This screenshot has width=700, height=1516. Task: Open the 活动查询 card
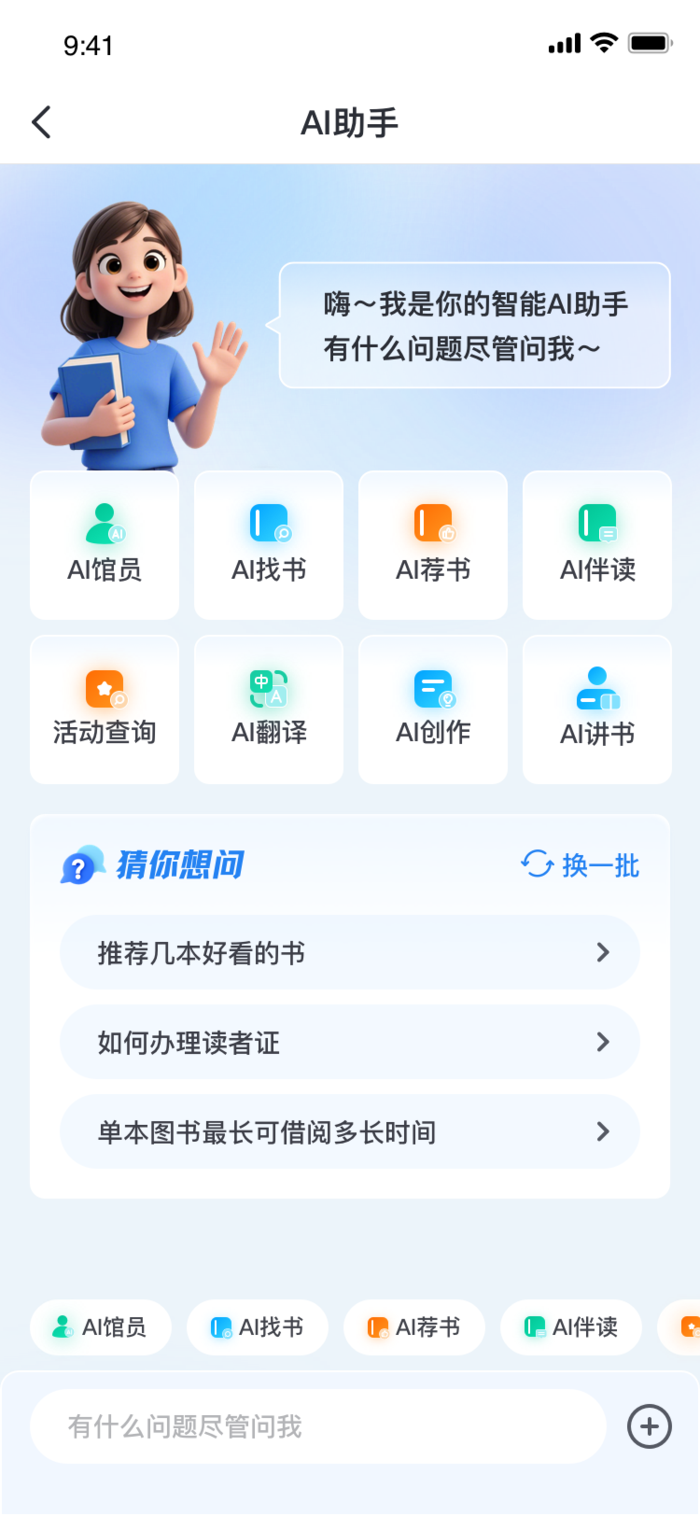click(x=105, y=709)
